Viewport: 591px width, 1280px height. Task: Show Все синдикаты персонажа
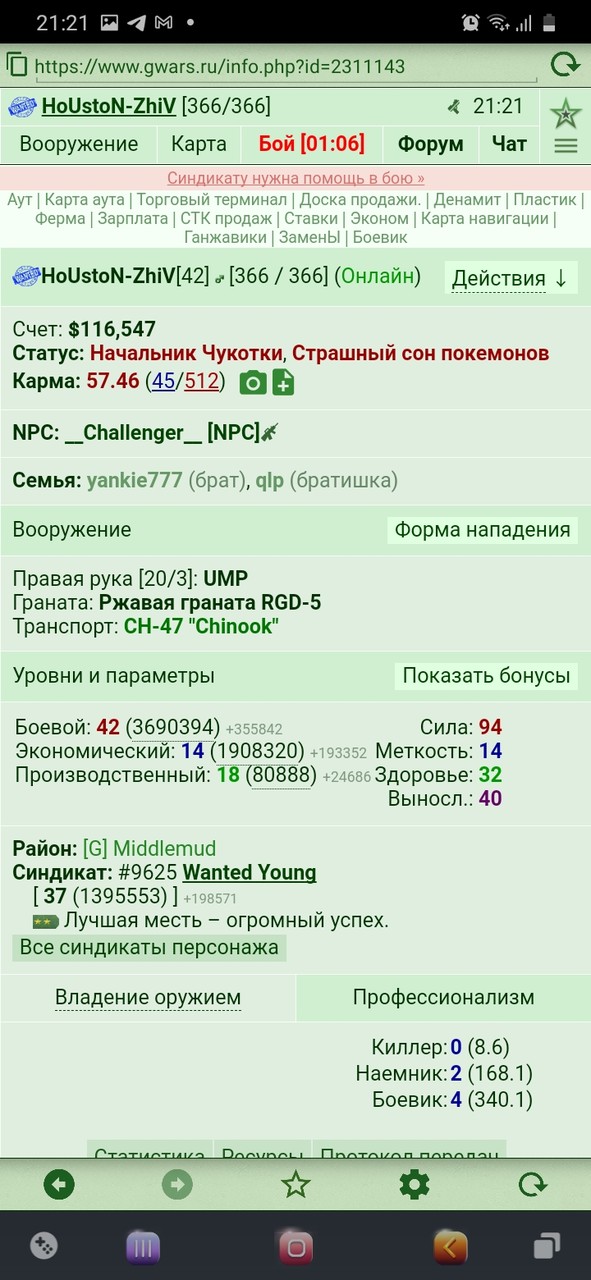click(x=149, y=947)
